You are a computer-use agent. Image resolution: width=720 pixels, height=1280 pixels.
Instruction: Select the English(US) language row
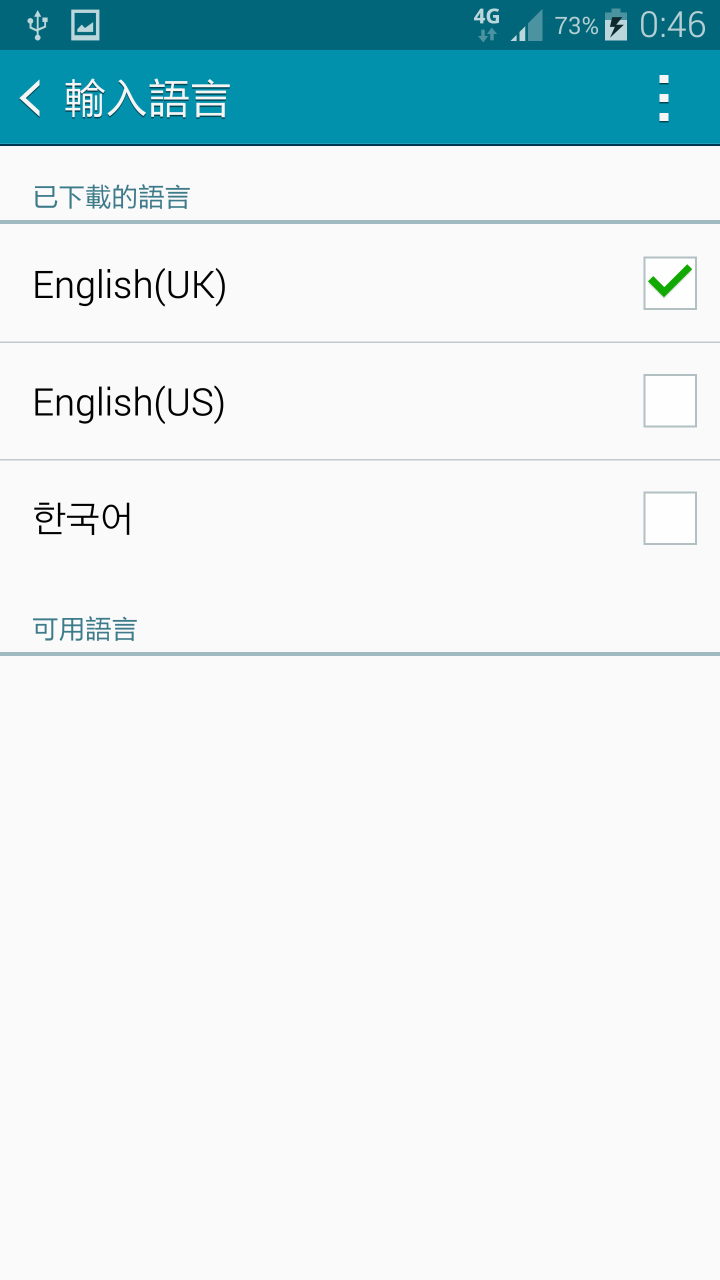[x=300, y=400]
